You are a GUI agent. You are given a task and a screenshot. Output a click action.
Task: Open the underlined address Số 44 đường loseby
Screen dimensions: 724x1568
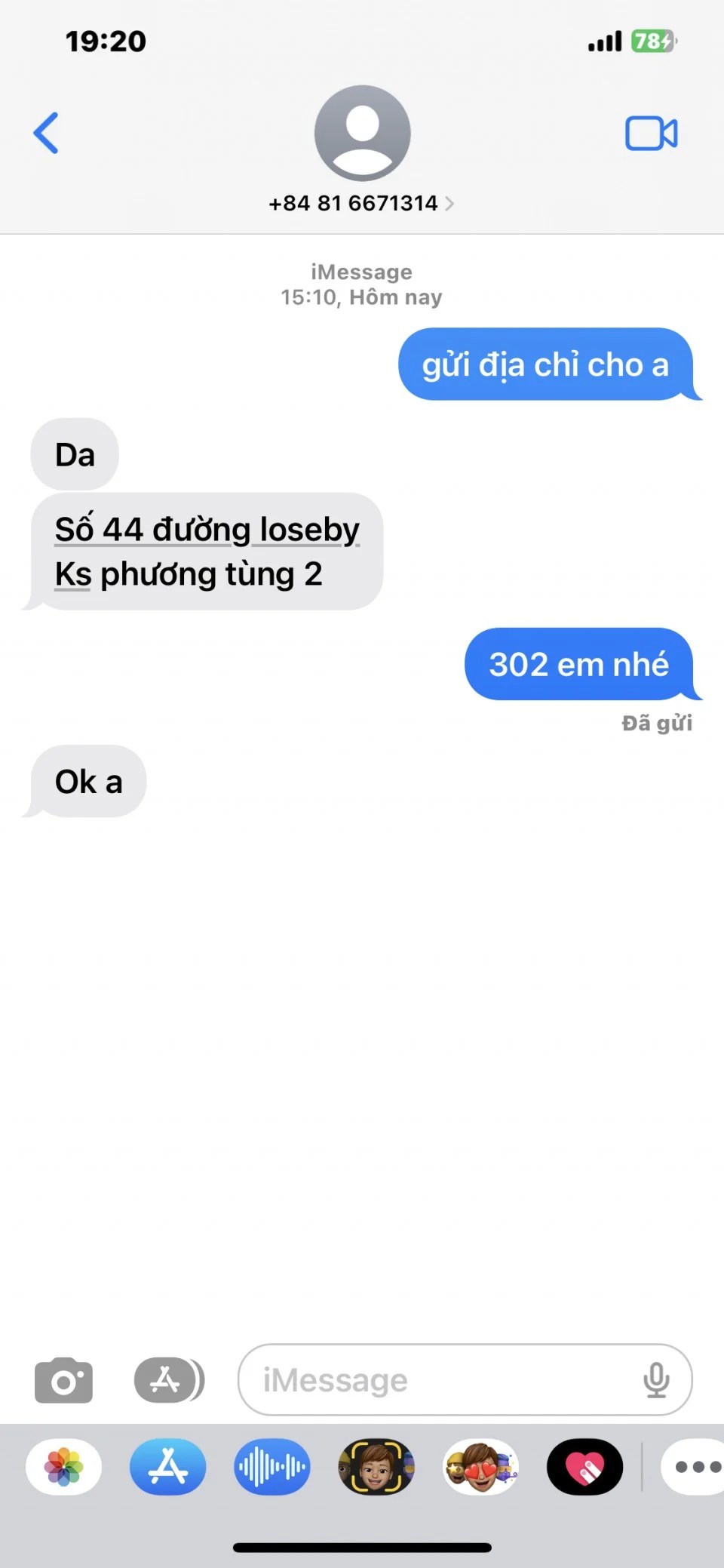click(x=207, y=530)
